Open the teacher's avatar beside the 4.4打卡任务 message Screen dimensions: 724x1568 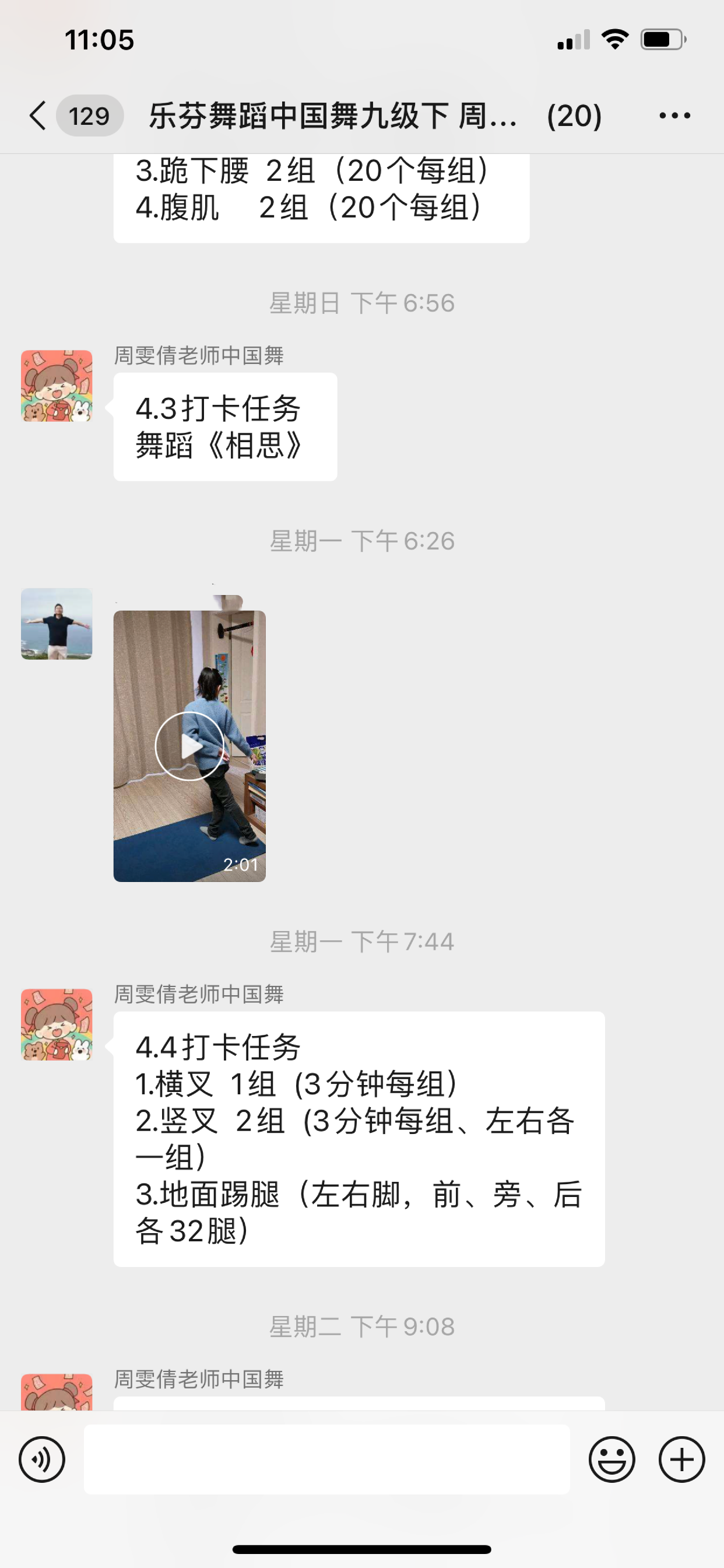[57, 1024]
